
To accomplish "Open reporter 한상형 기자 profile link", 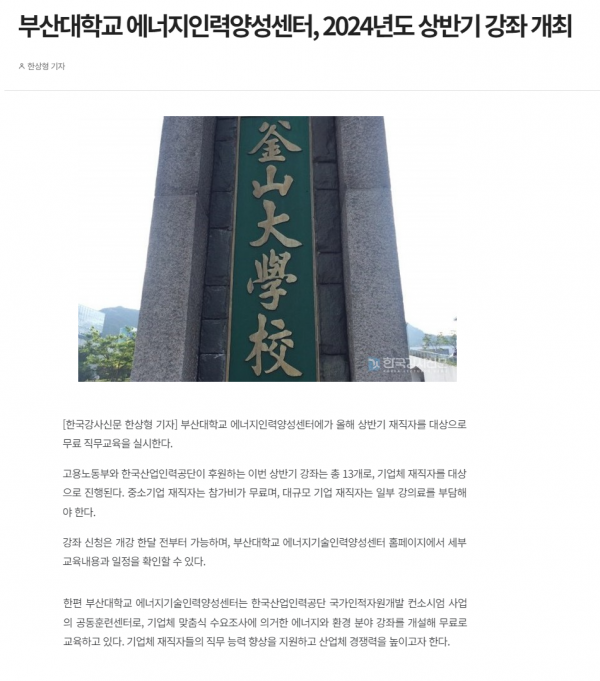I will tap(45, 66).
